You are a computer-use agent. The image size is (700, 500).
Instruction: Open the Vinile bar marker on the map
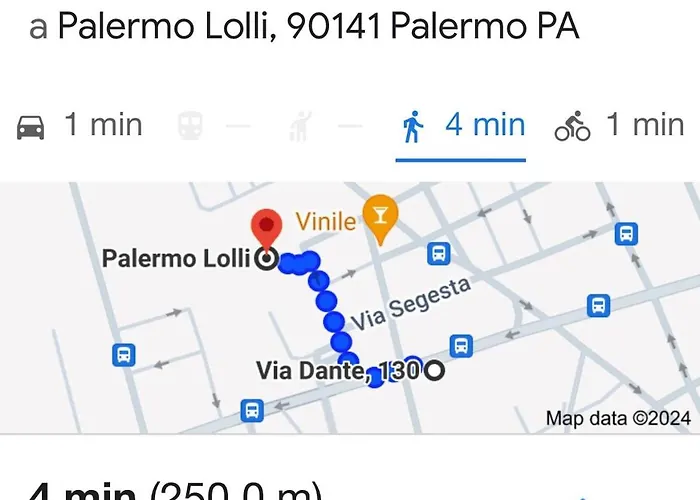coord(379,214)
